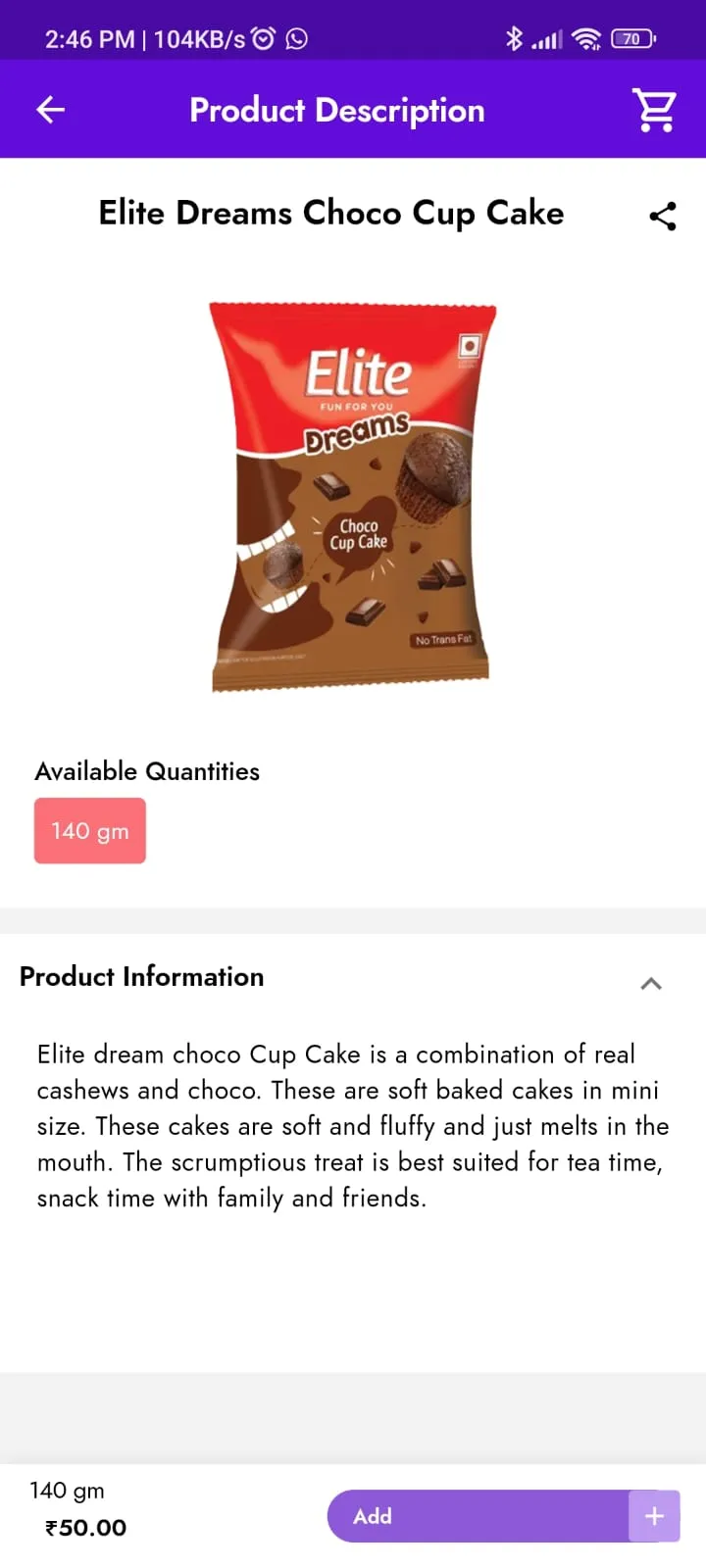
Task: Share Elite Dreams Choco Cup Cake
Action: click(x=663, y=217)
